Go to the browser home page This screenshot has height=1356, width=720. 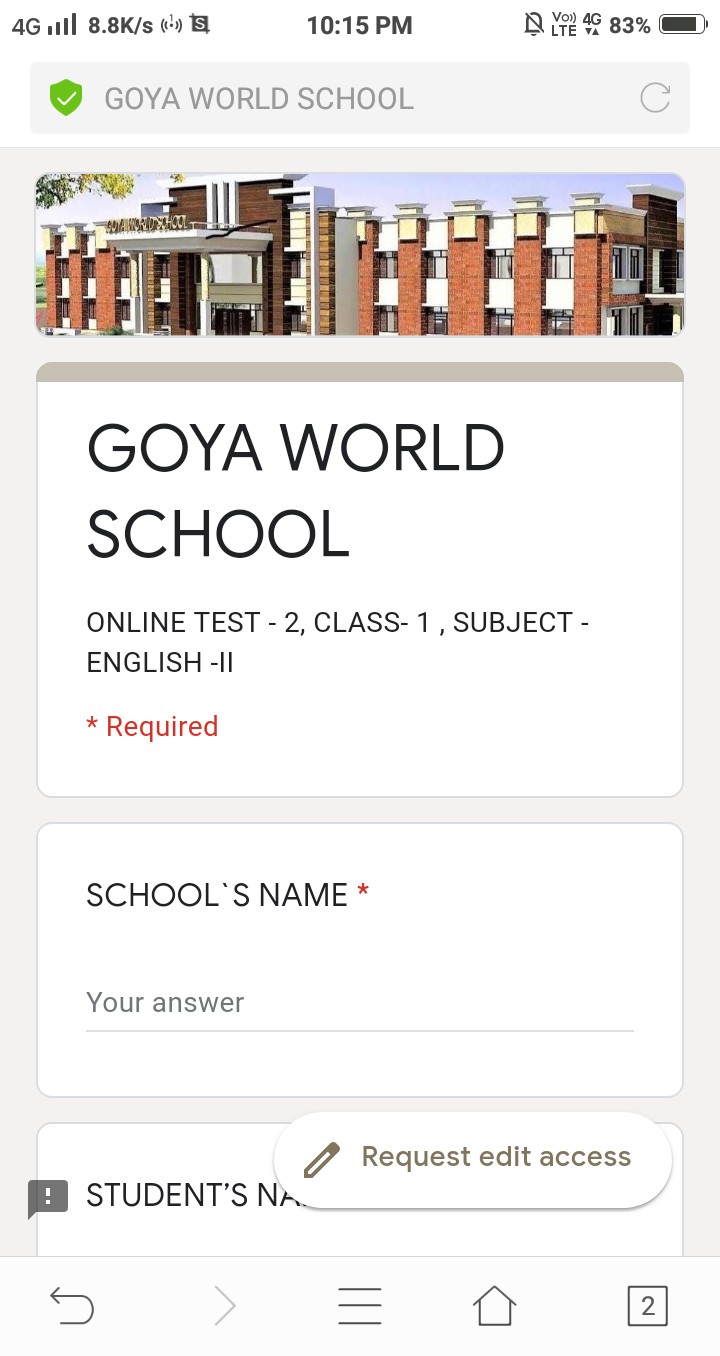pos(494,1306)
